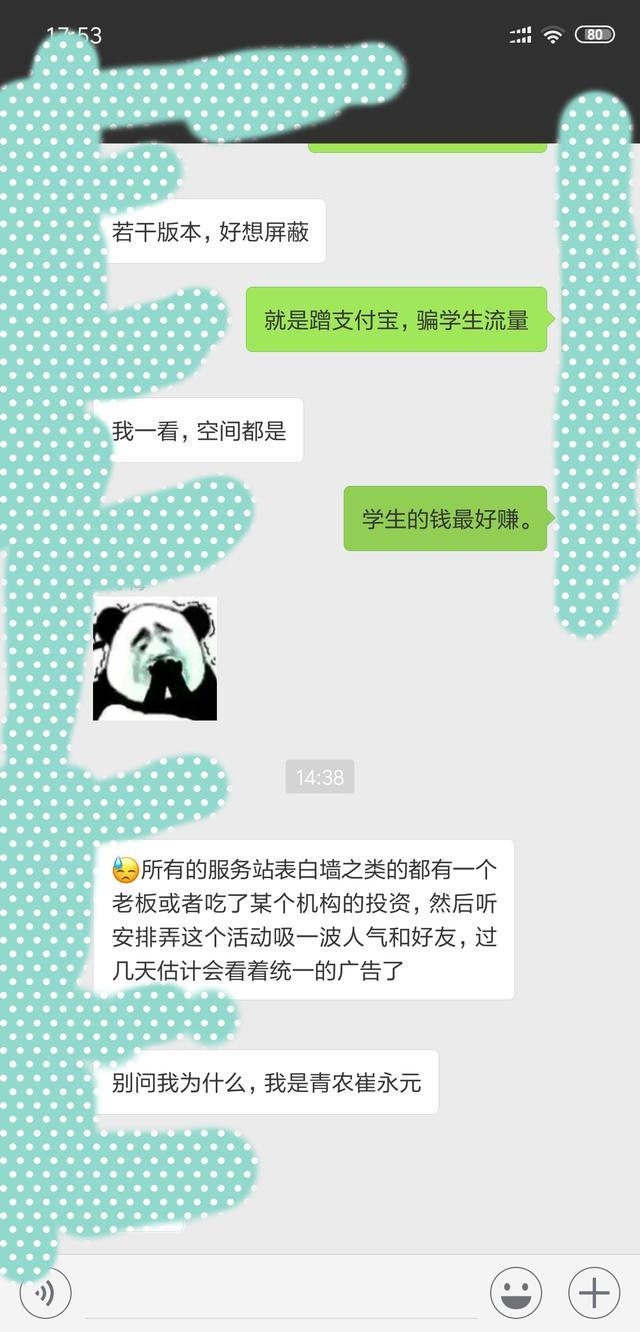Open the plus attachment menu
The width and height of the screenshot is (640, 1332).
click(x=594, y=1292)
